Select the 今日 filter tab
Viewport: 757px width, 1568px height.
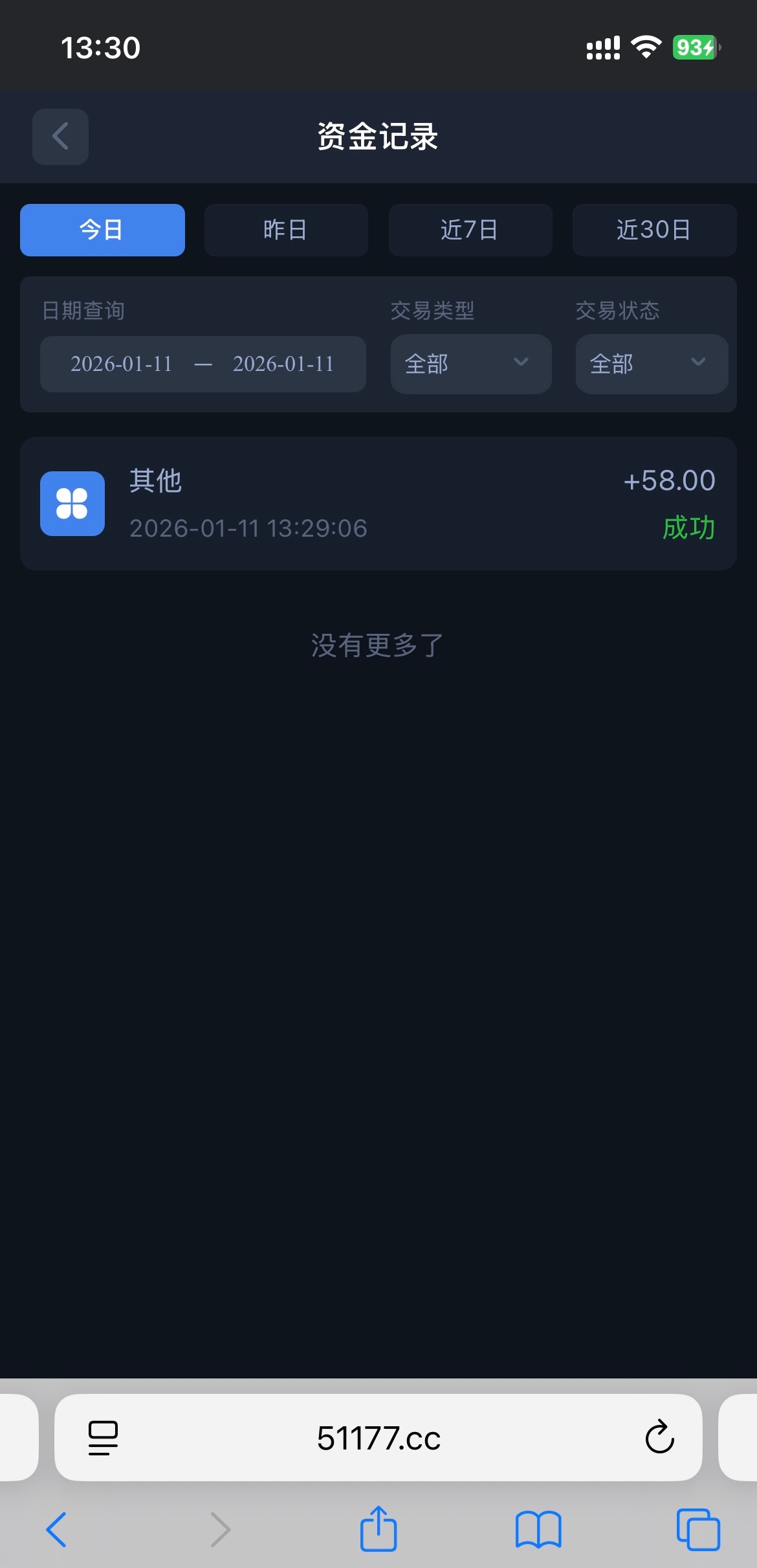point(102,230)
